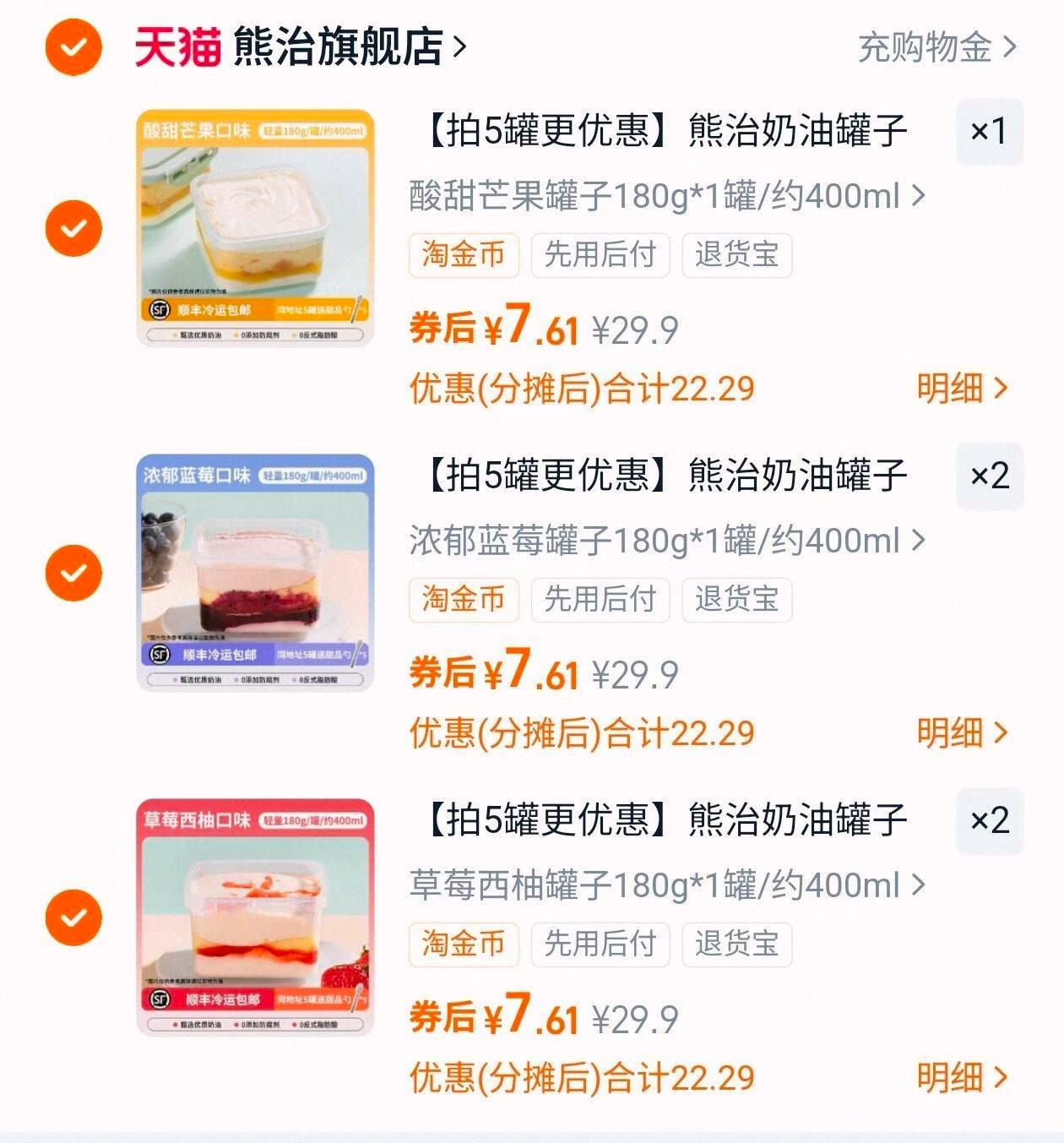1064x1143 pixels.
Task: Uncheck the mango flavor item checkbox
Action: (74, 226)
